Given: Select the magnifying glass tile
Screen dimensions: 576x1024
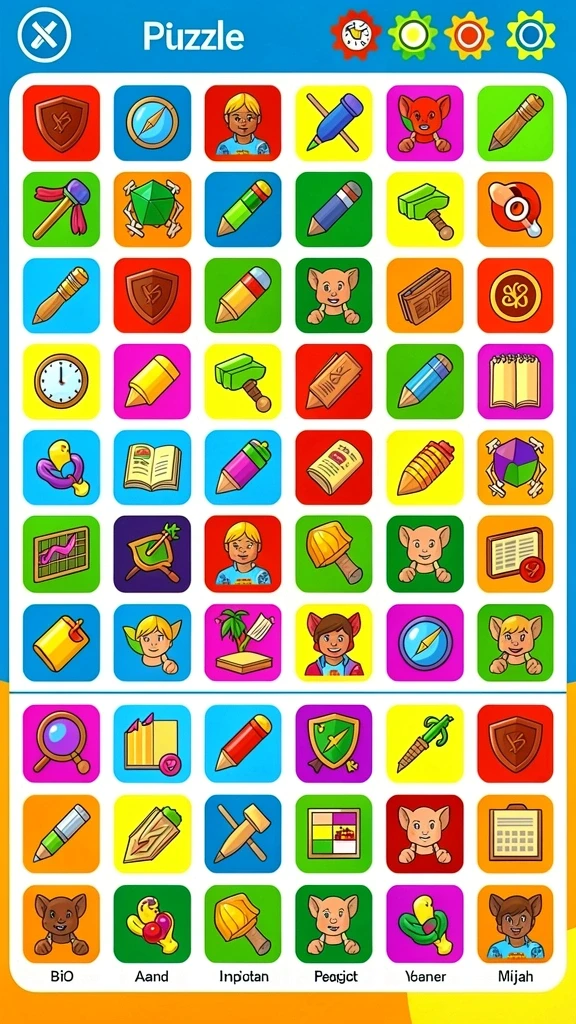Looking at the screenshot, I should 61,743.
